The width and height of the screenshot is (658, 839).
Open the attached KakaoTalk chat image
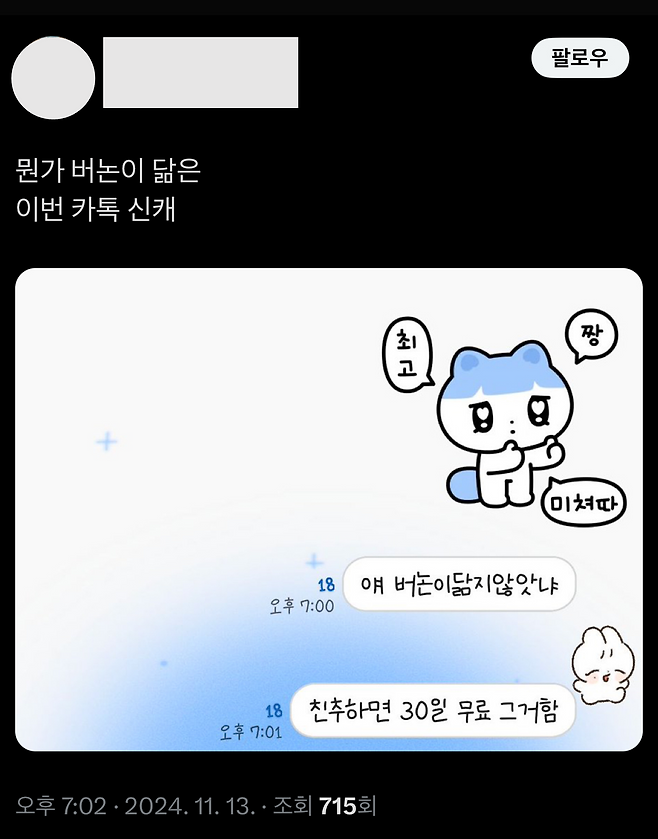(x=329, y=509)
